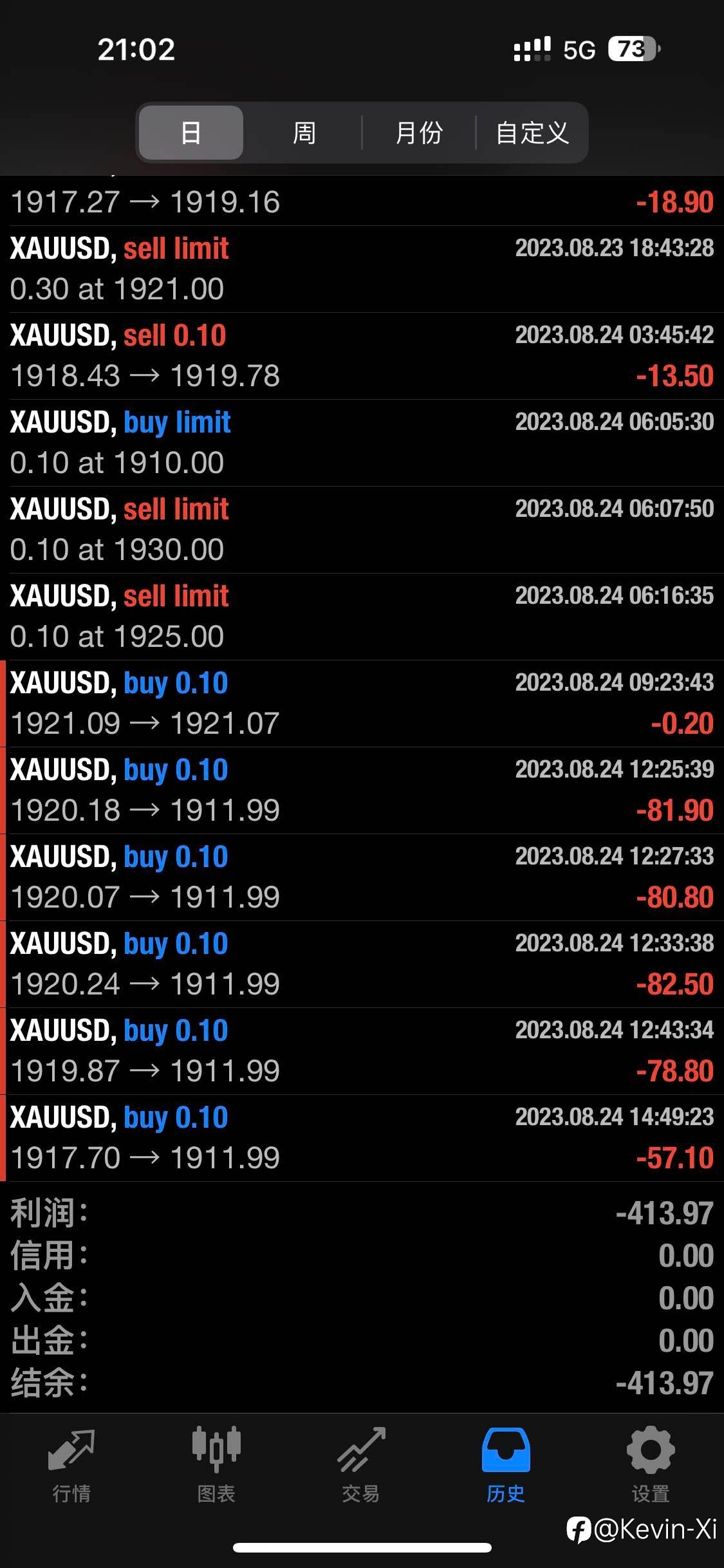Open the buy trade from 12:27:33

(362, 877)
